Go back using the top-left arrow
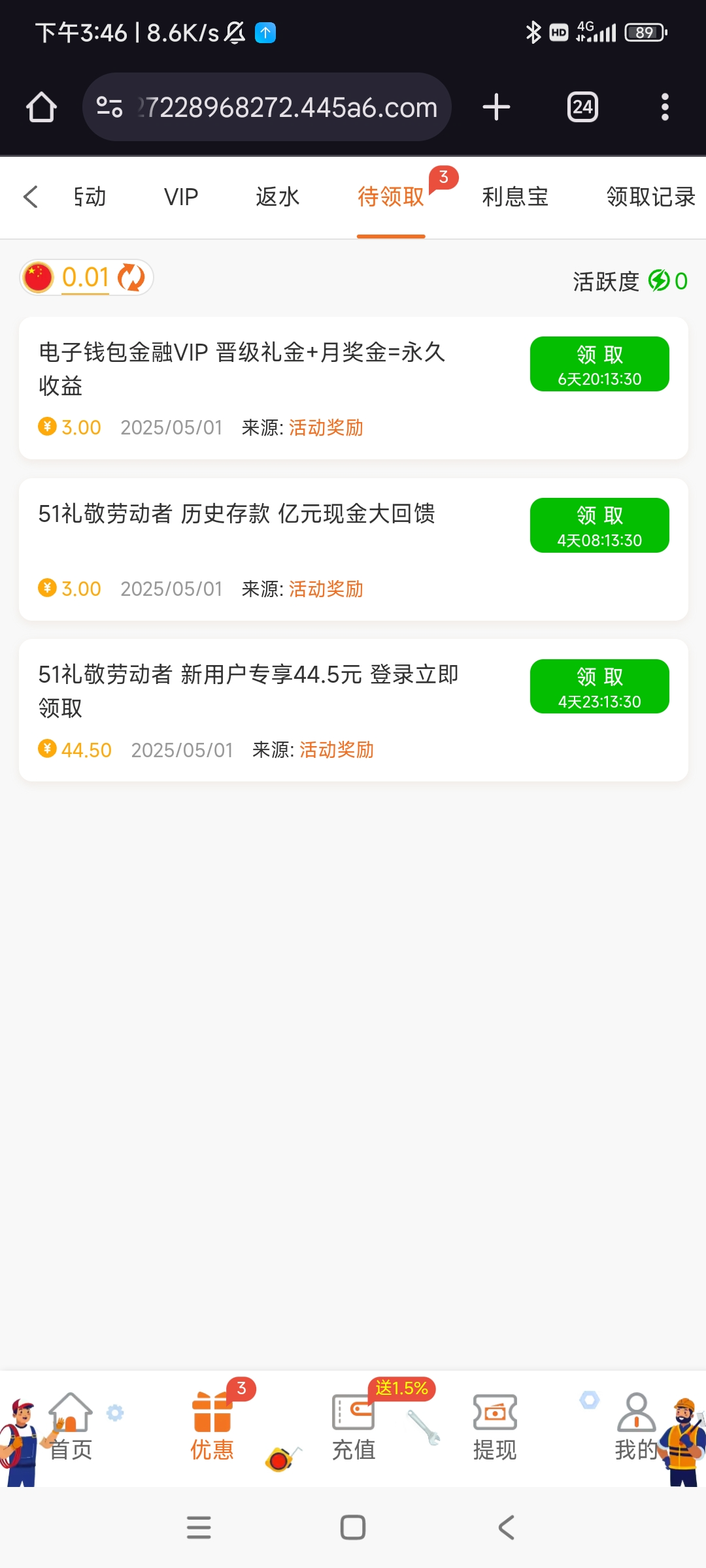This screenshot has height=1568, width=706. [31, 197]
